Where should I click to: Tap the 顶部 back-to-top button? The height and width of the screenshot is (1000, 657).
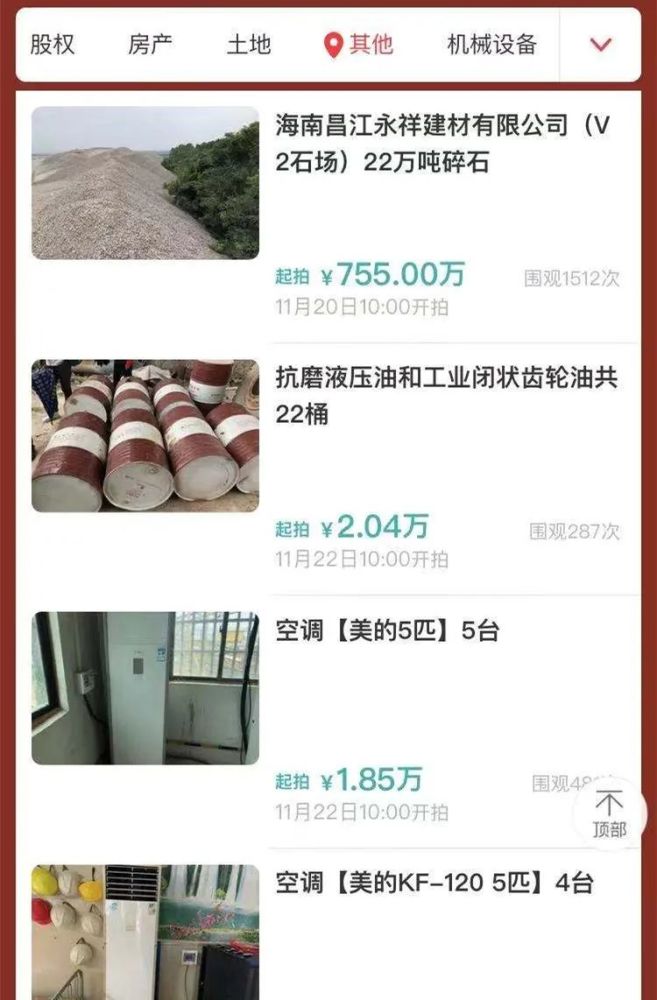(x=609, y=813)
